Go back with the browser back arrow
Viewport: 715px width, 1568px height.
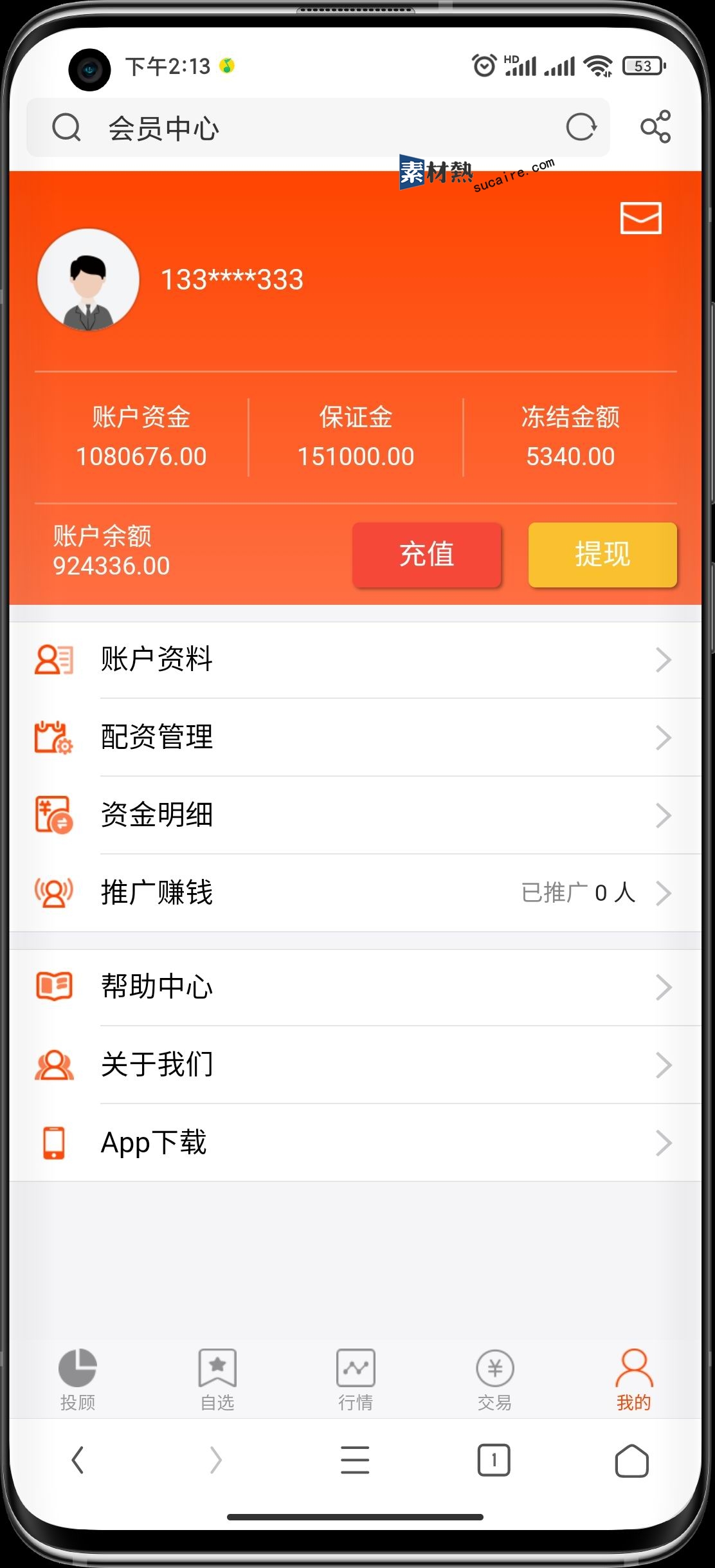pyautogui.click(x=78, y=1460)
